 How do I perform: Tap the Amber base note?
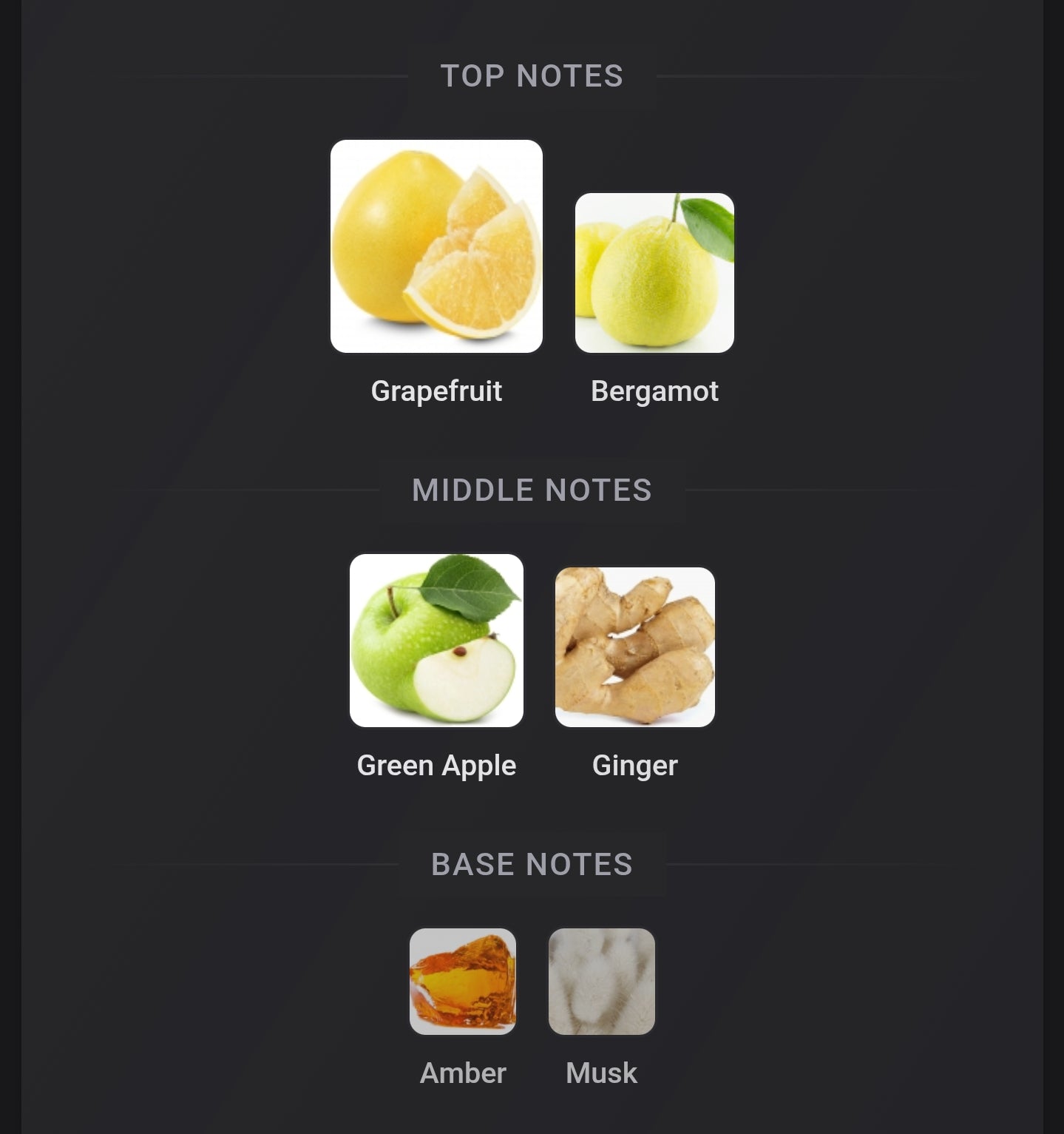[x=463, y=982]
